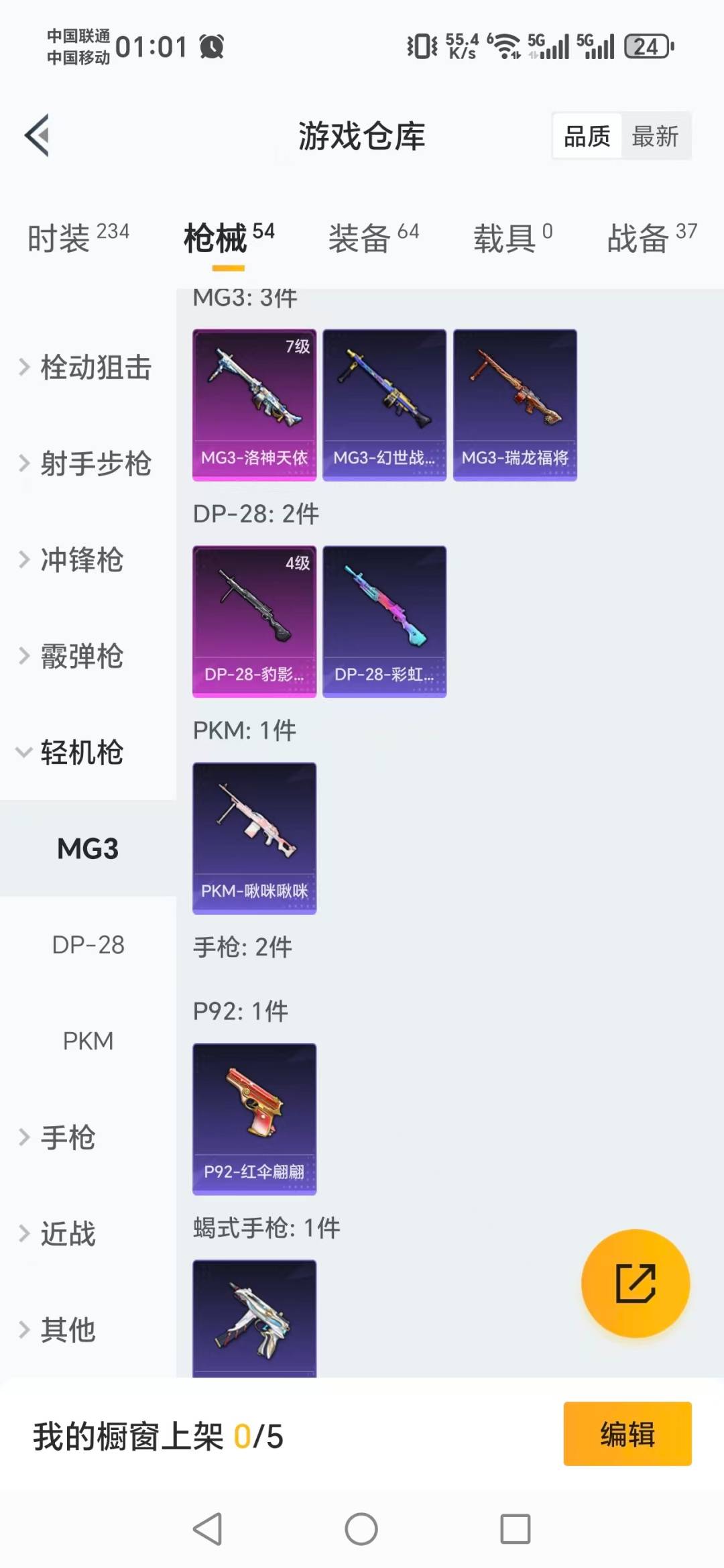Go to the system home screen
Image resolution: width=724 pixels, height=1568 pixels.
click(x=361, y=1529)
